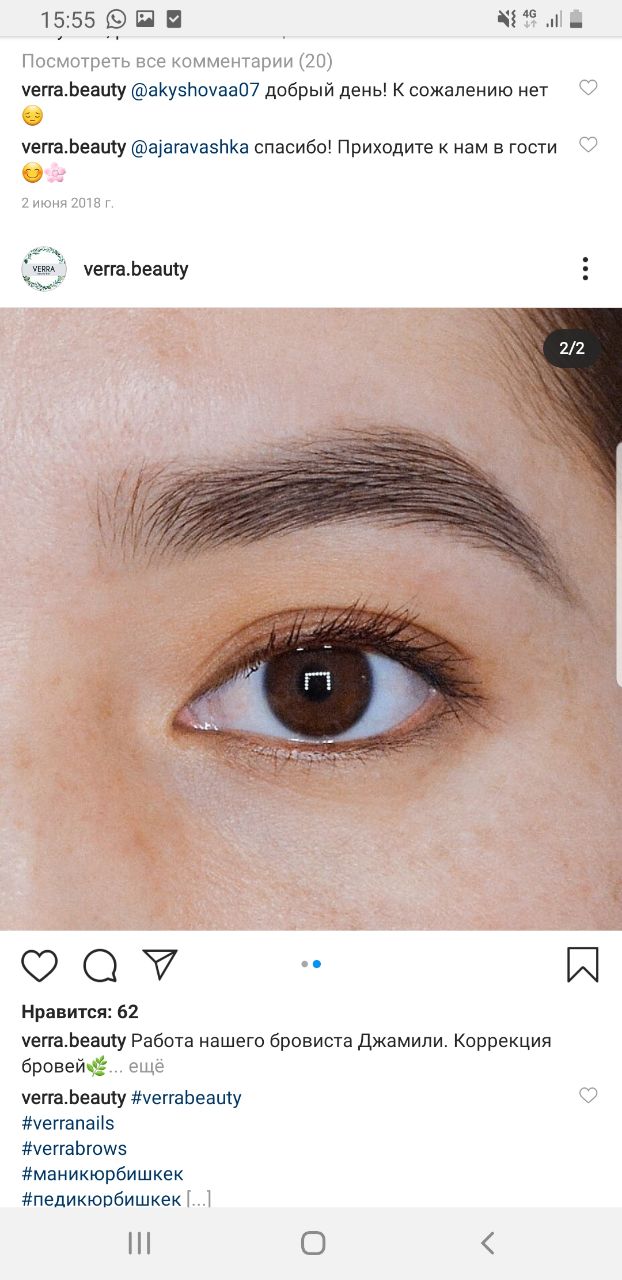Open recent apps from navigation bar

coord(139,1243)
